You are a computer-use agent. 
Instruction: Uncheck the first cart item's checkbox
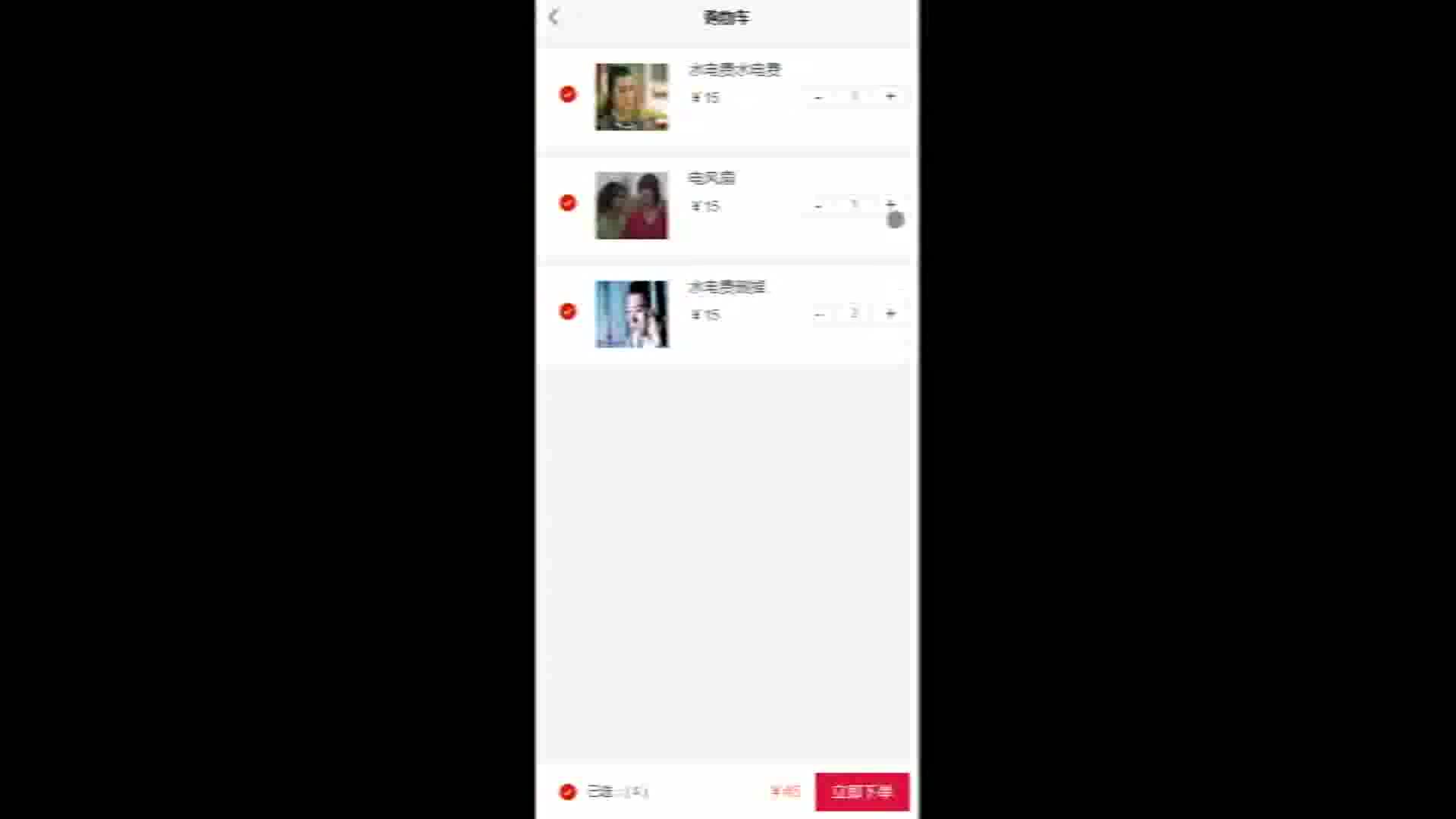coord(567,94)
